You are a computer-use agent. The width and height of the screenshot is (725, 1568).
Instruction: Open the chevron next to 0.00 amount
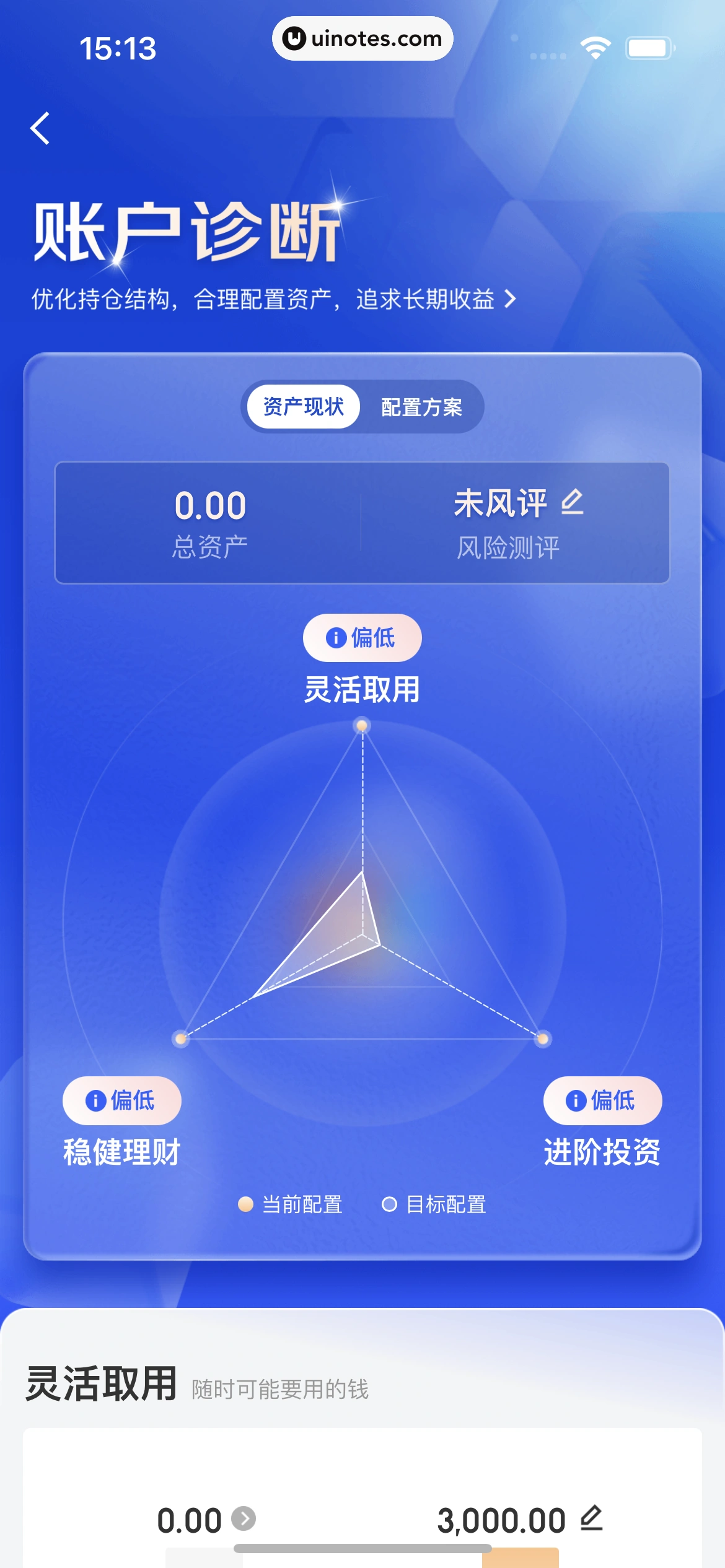click(245, 1519)
